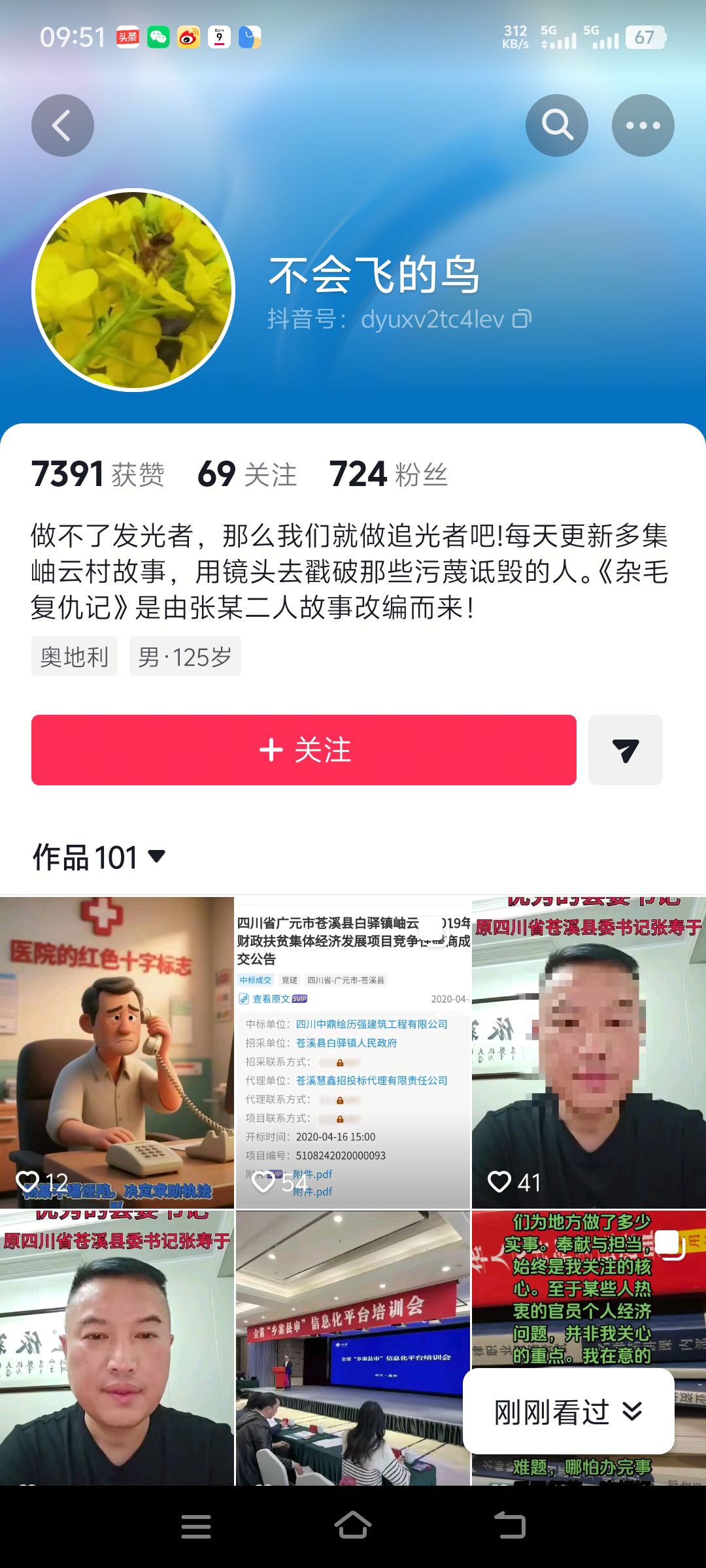Copy the Douyin ID dyuxv2tc4lev
Viewport: 706px width, 1568px height.
click(x=522, y=319)
